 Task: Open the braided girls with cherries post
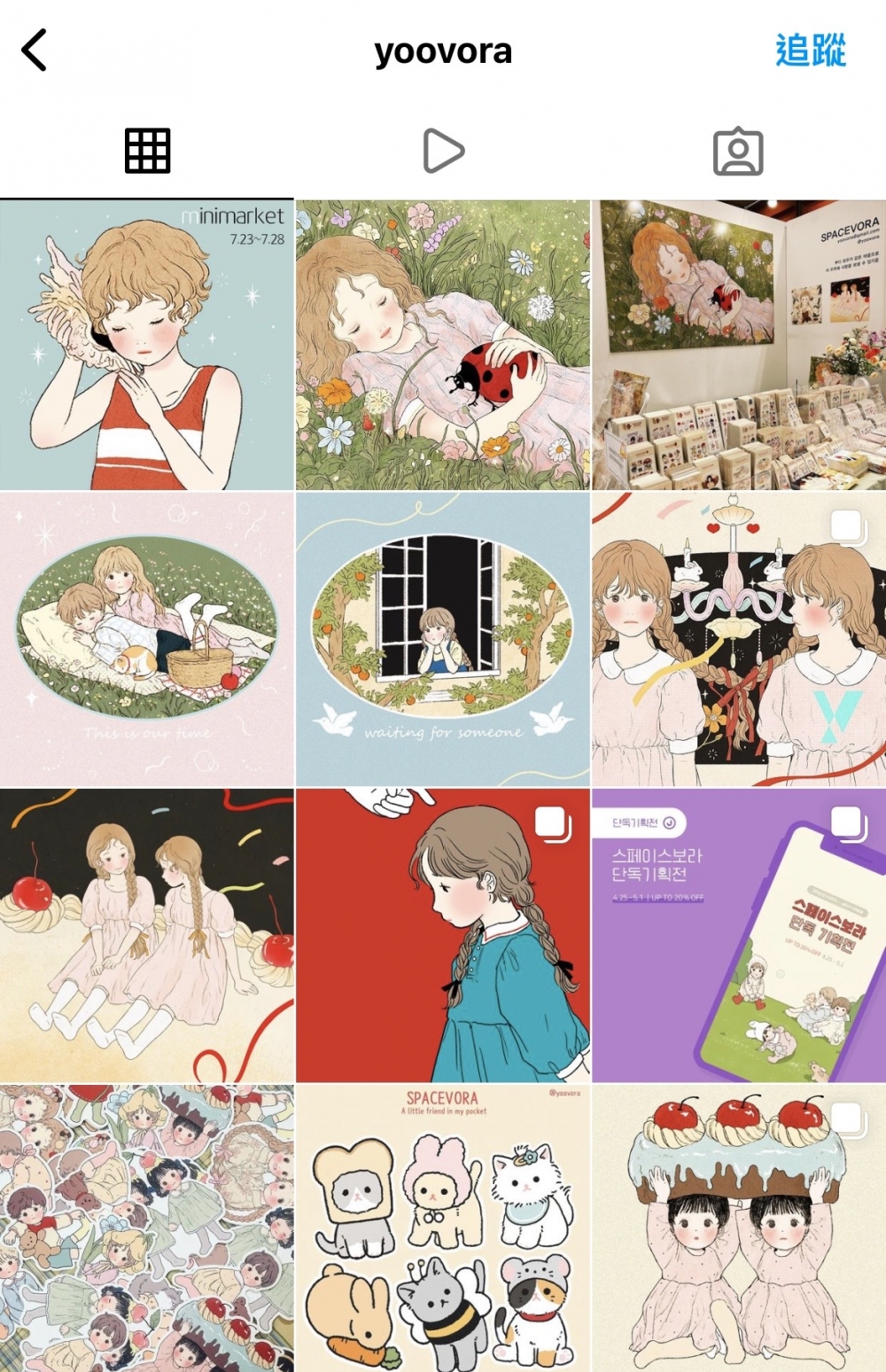146,935
